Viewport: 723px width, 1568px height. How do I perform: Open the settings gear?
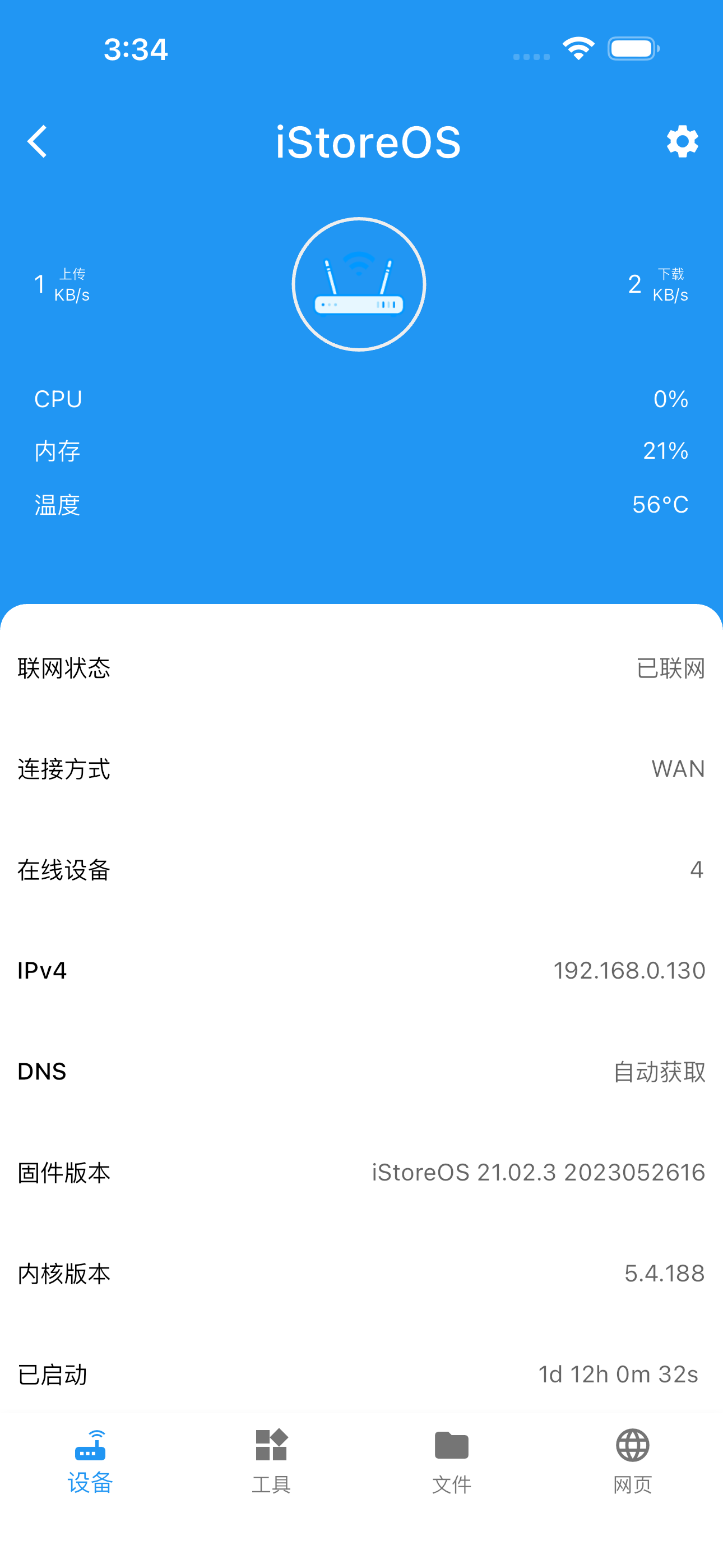(682, 142)
